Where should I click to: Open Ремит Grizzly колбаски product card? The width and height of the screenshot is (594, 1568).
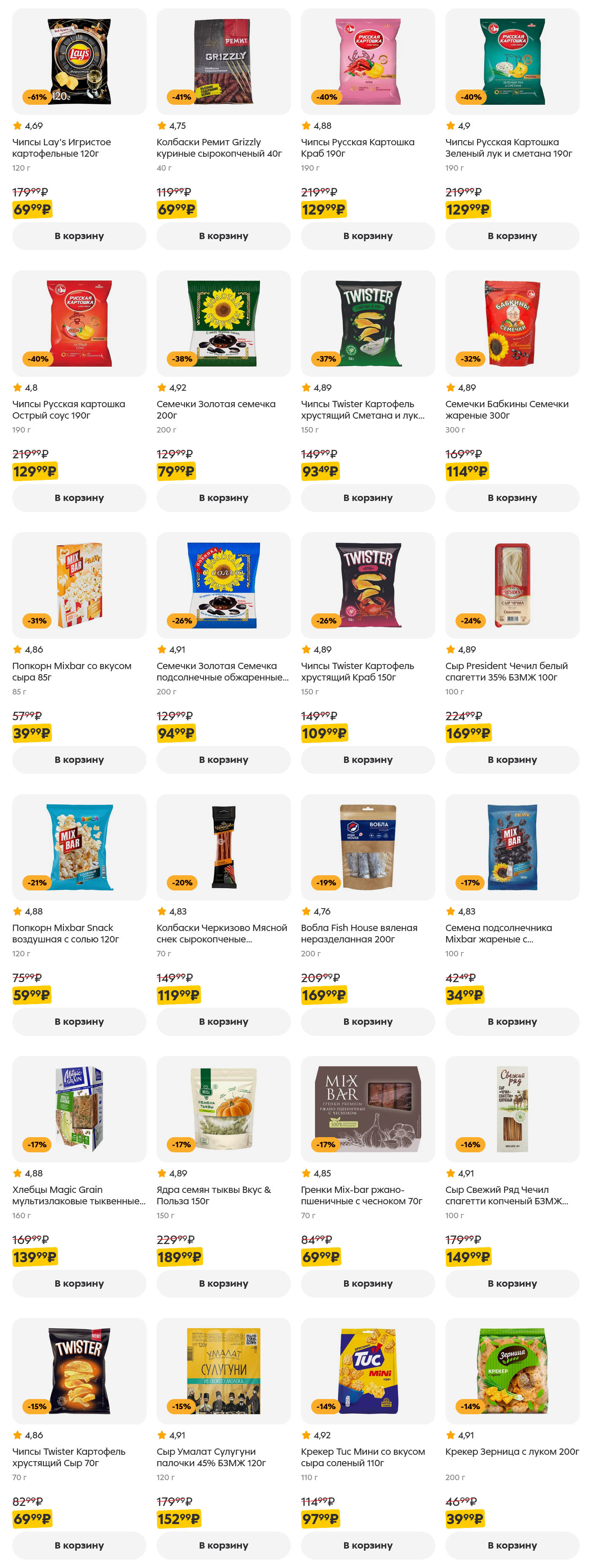click(219, 147)
